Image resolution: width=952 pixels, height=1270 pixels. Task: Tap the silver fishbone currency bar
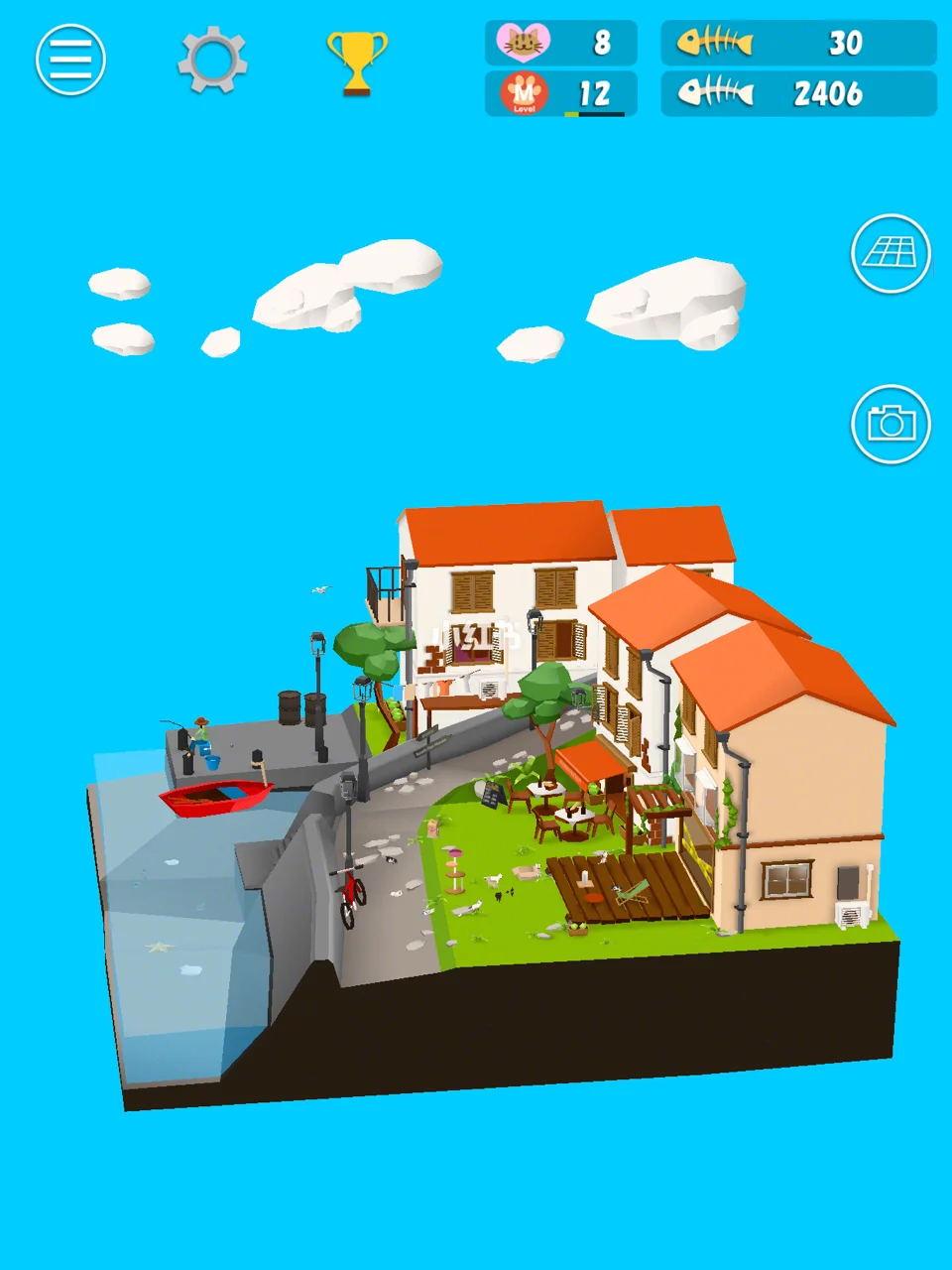(x=798, y=94)
